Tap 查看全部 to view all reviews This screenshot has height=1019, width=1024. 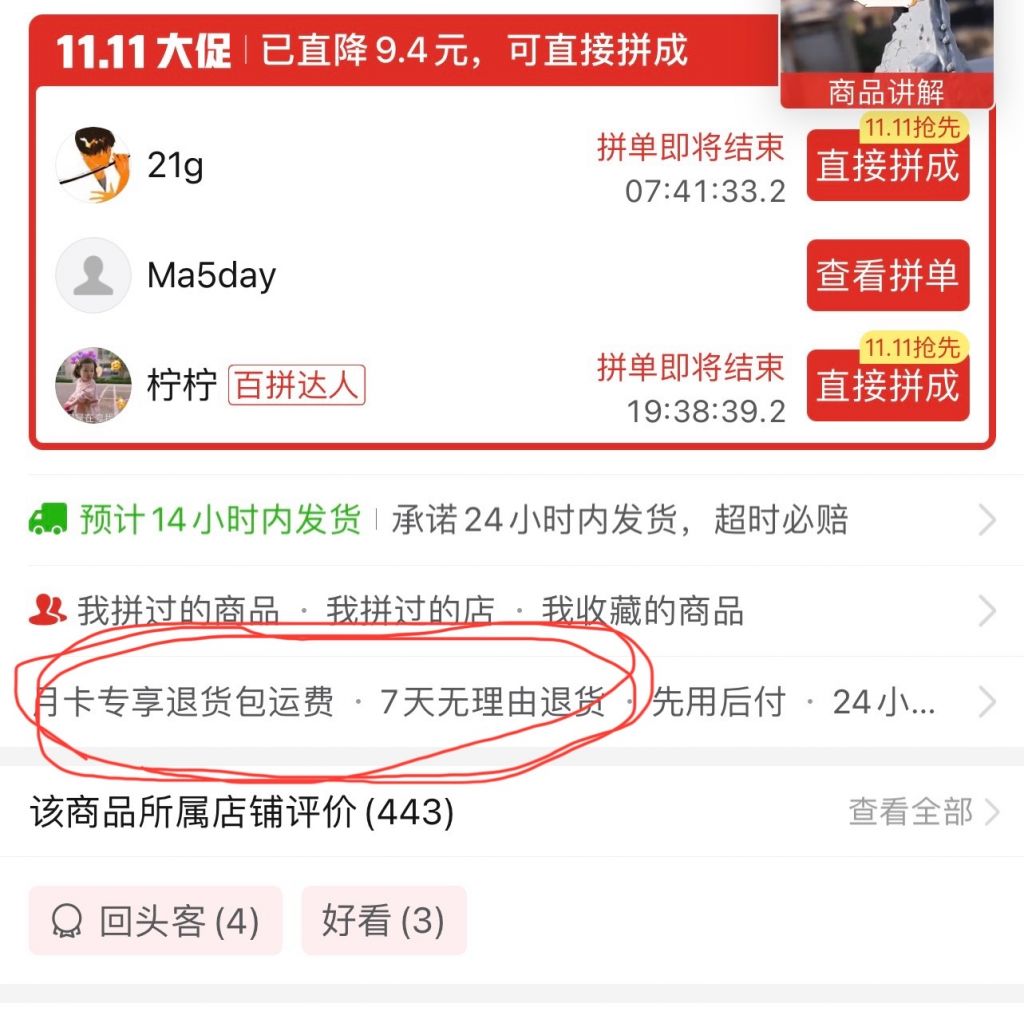click(922, 812)
